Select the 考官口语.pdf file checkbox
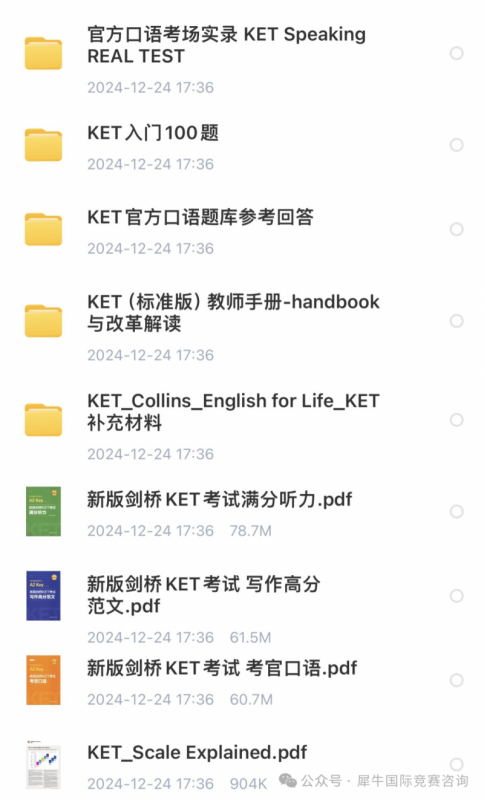 [x=456, y=680]
